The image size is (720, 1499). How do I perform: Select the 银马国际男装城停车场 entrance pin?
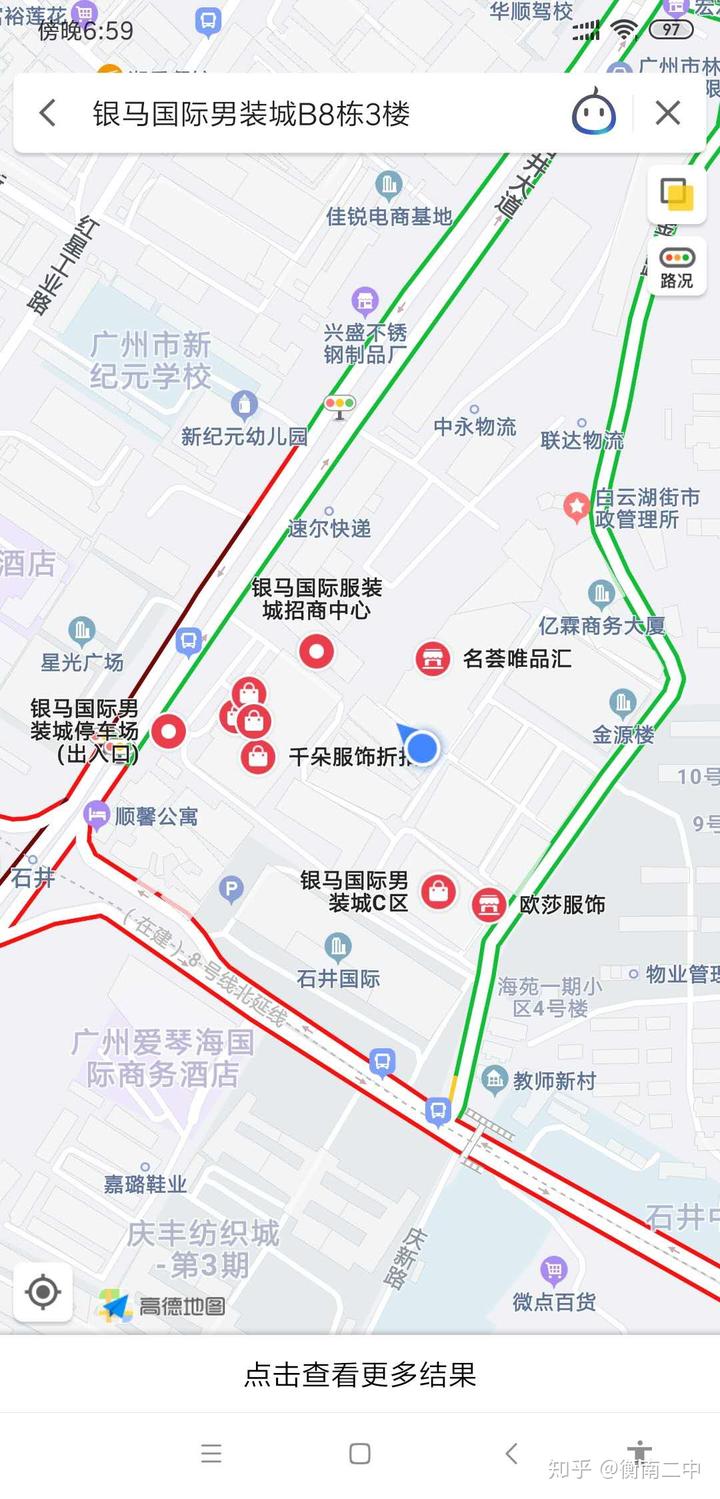pyautogui.click(x=167, y=732)
